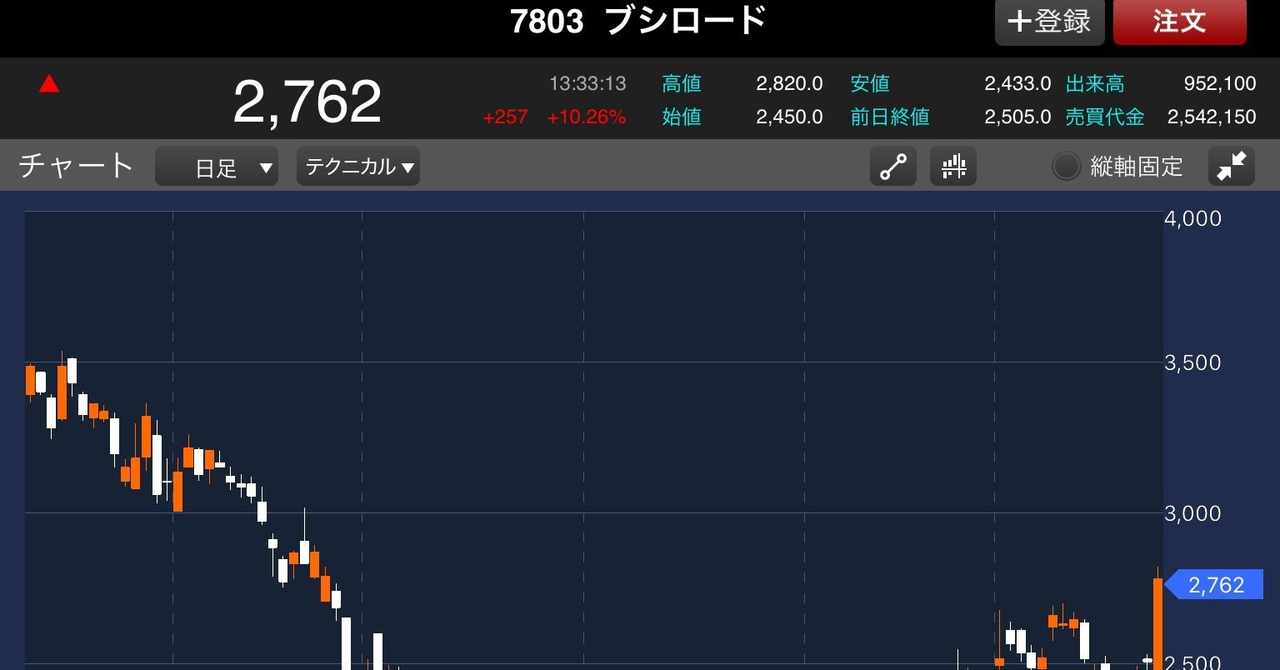Toggle the 縦軸固定 option
This screenshot has height=670, width=1280.
click(1066, 167)
